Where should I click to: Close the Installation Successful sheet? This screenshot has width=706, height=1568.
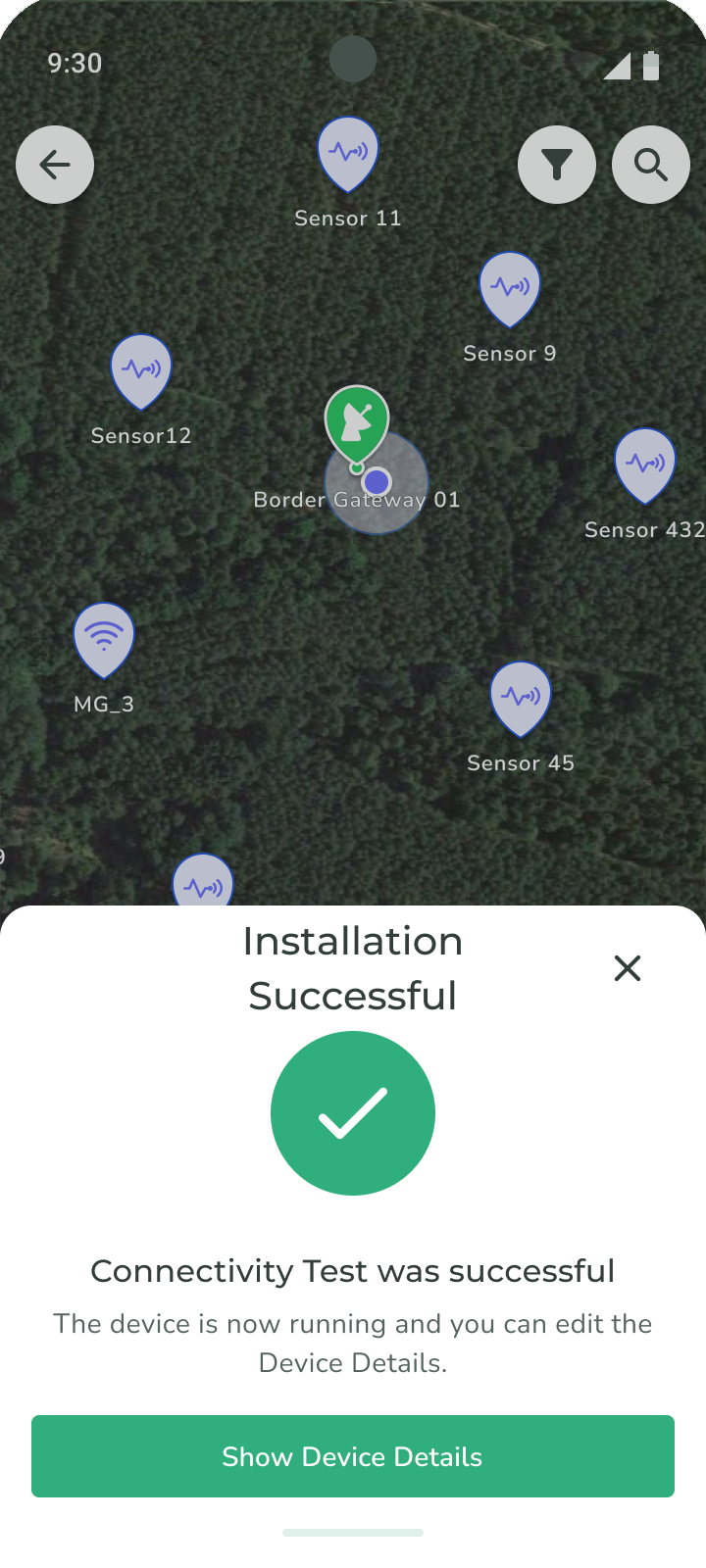(x=628, y=968)
